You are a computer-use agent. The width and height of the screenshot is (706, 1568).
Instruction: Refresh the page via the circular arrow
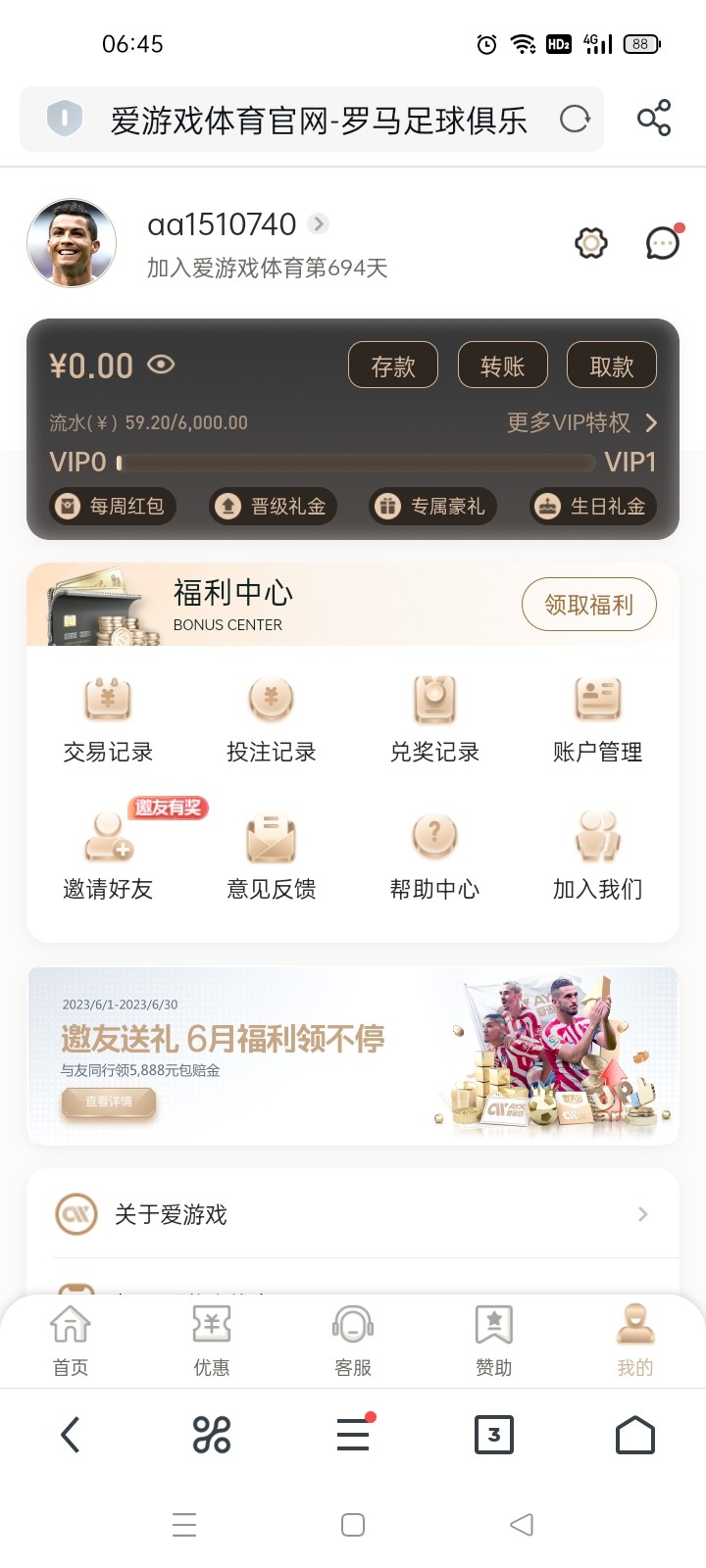click(577, 118)
